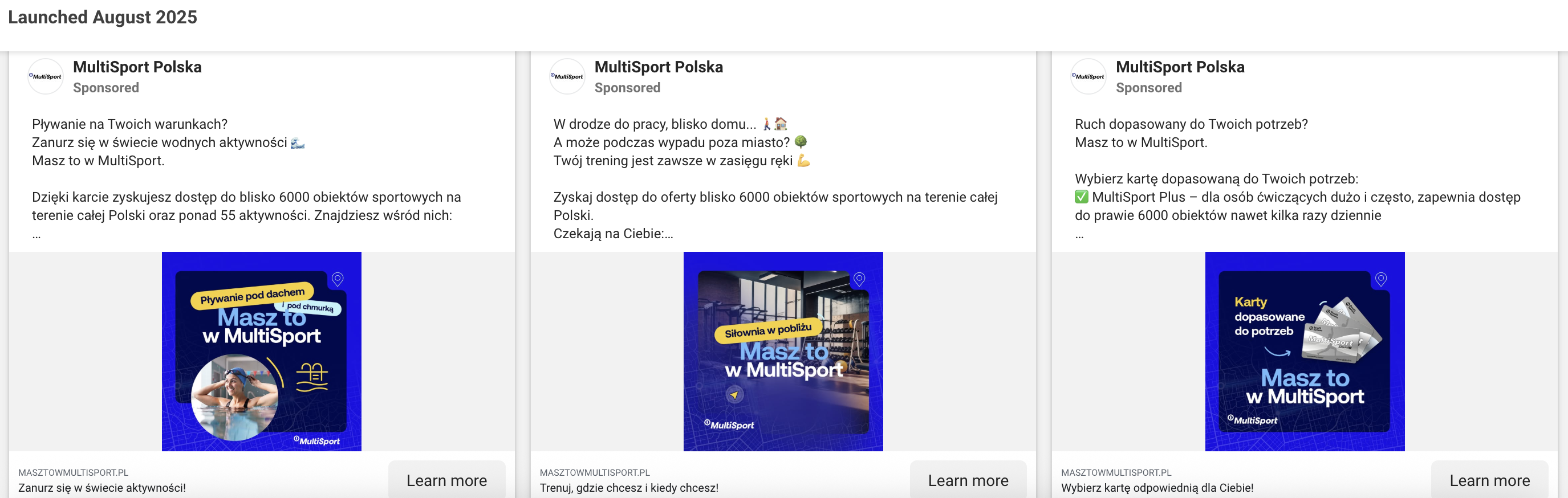
Task: Expand the truncated MultiSport Plus ad text
Action: [x=1079, y=235]
